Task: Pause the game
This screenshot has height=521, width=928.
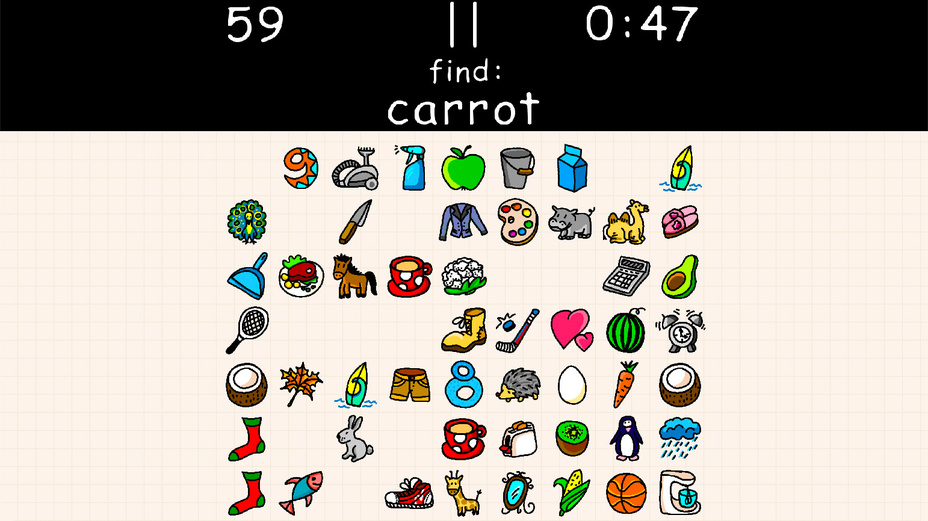Action: click(x=464, y=25)
